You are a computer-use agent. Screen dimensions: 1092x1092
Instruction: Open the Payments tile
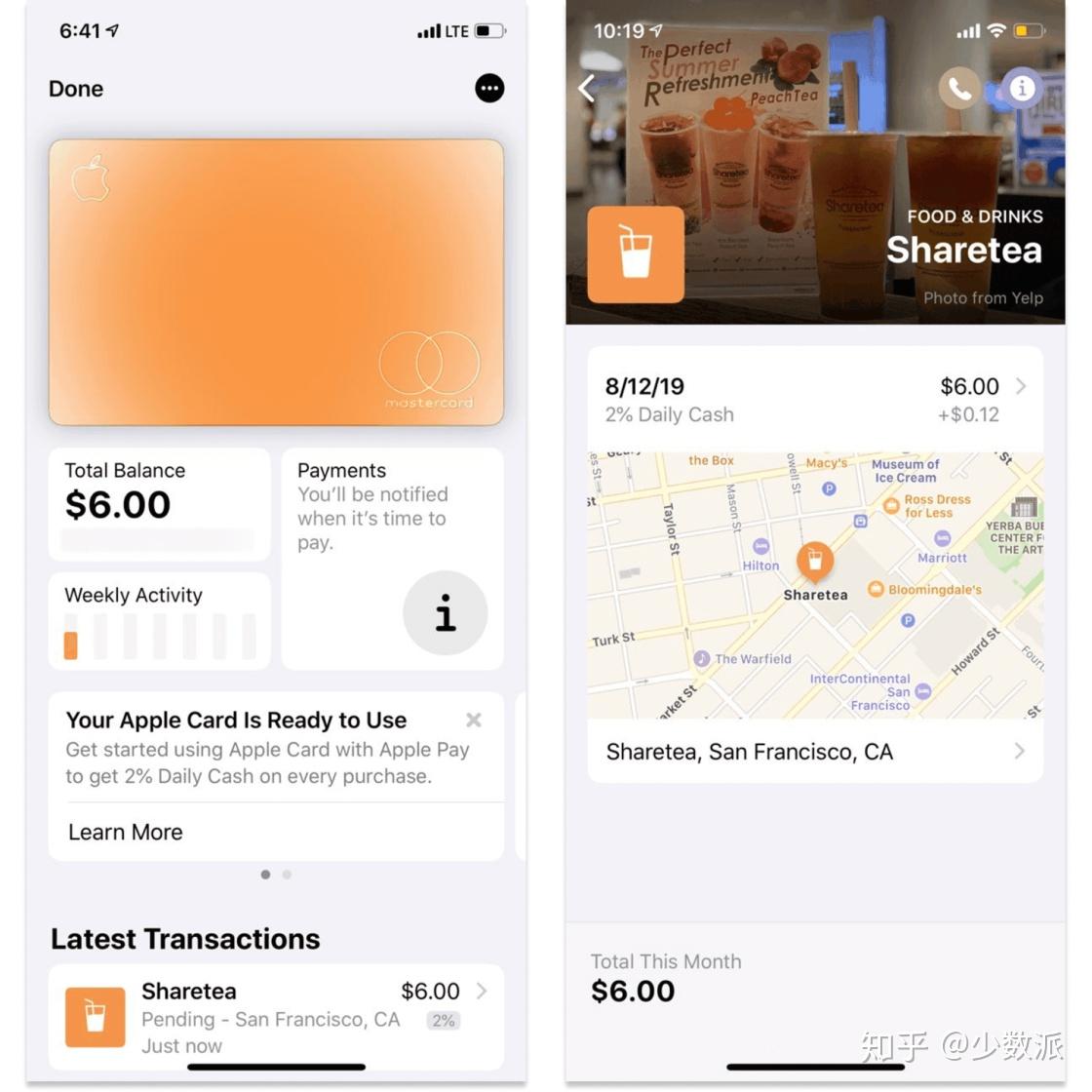tap(392, 558)
